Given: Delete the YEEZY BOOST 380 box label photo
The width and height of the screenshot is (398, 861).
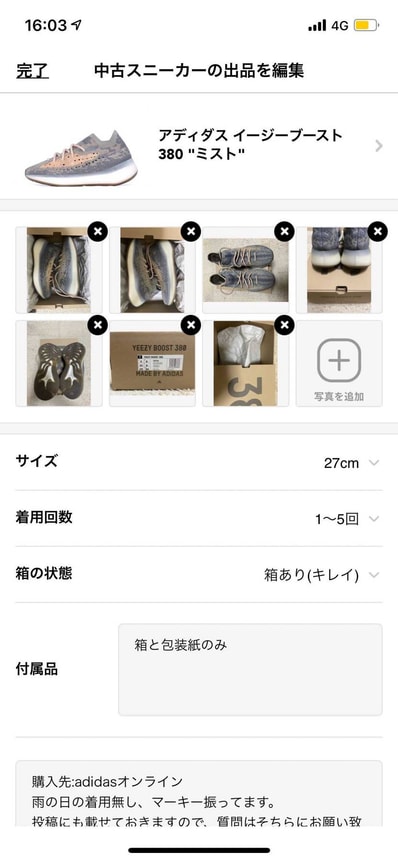Looking at the screenshot, I should (191, 326).
